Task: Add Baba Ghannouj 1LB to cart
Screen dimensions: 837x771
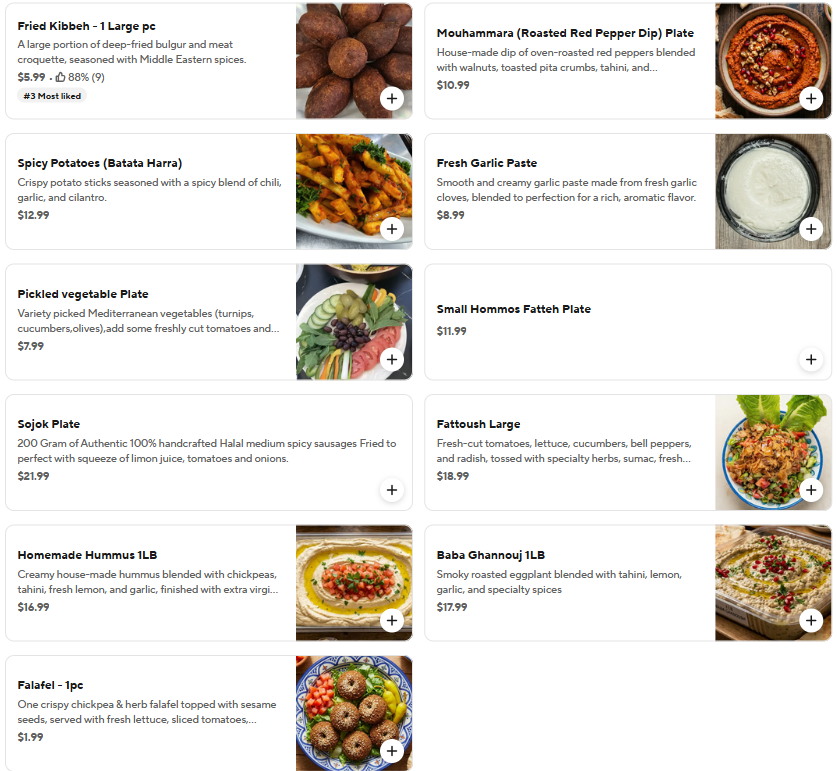Action: (x=811, y=620)
